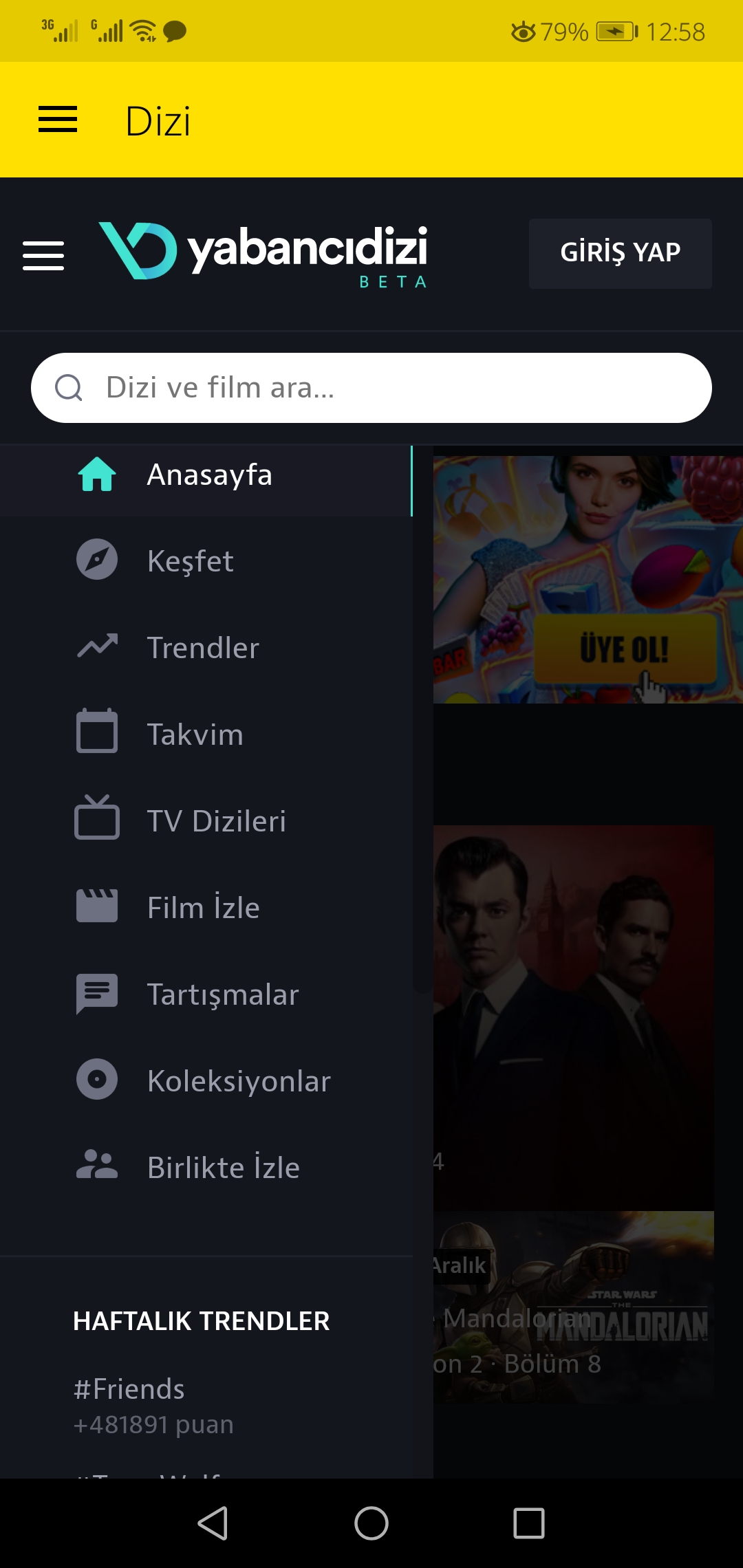743x1568 pixels.
Task: Open the app drawer menu beside Dizi
Action: click(x=58, y=120)
